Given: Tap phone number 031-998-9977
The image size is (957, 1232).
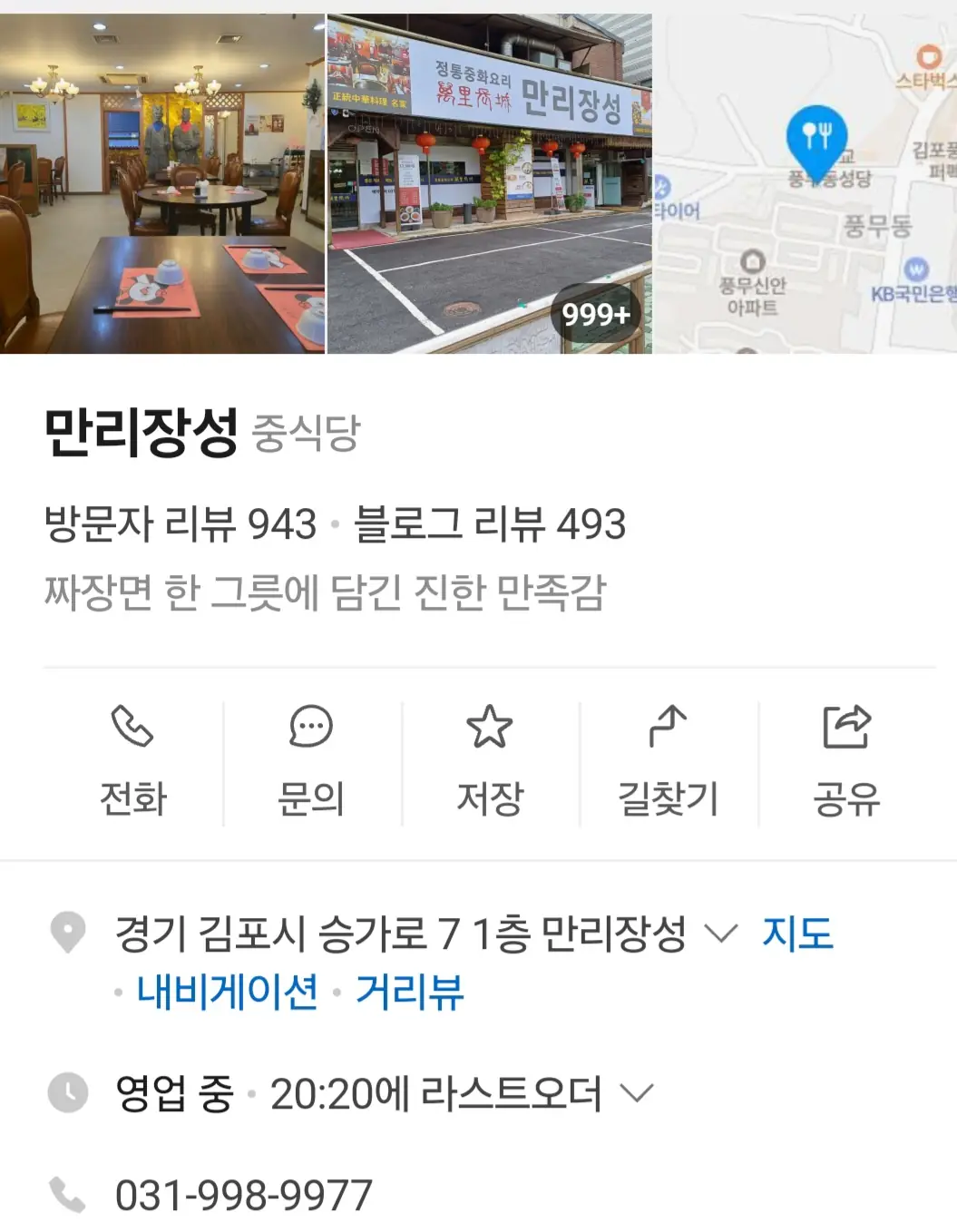Looking at the screenshot, I should 244,1195.
